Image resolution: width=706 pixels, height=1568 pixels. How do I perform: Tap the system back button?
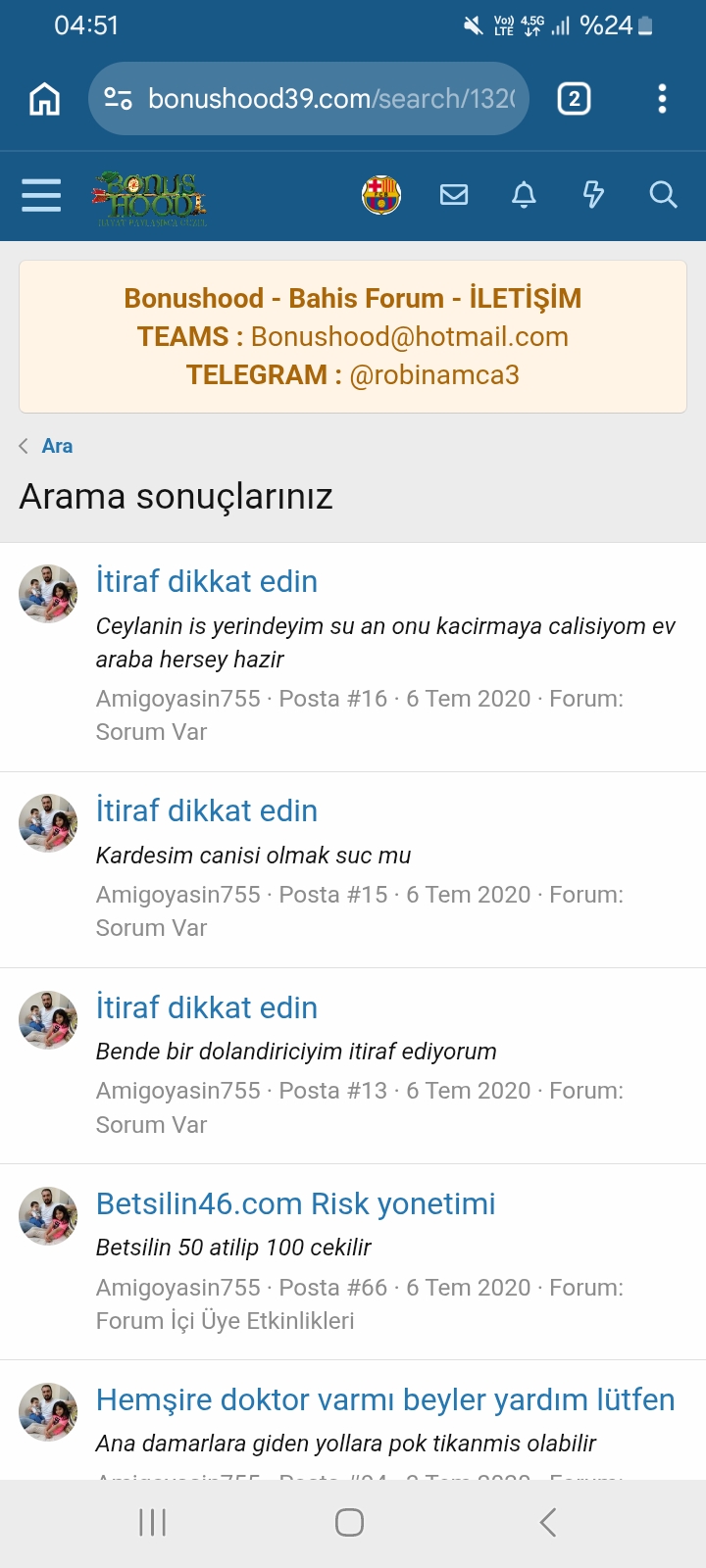click(x=548, y=1522)
